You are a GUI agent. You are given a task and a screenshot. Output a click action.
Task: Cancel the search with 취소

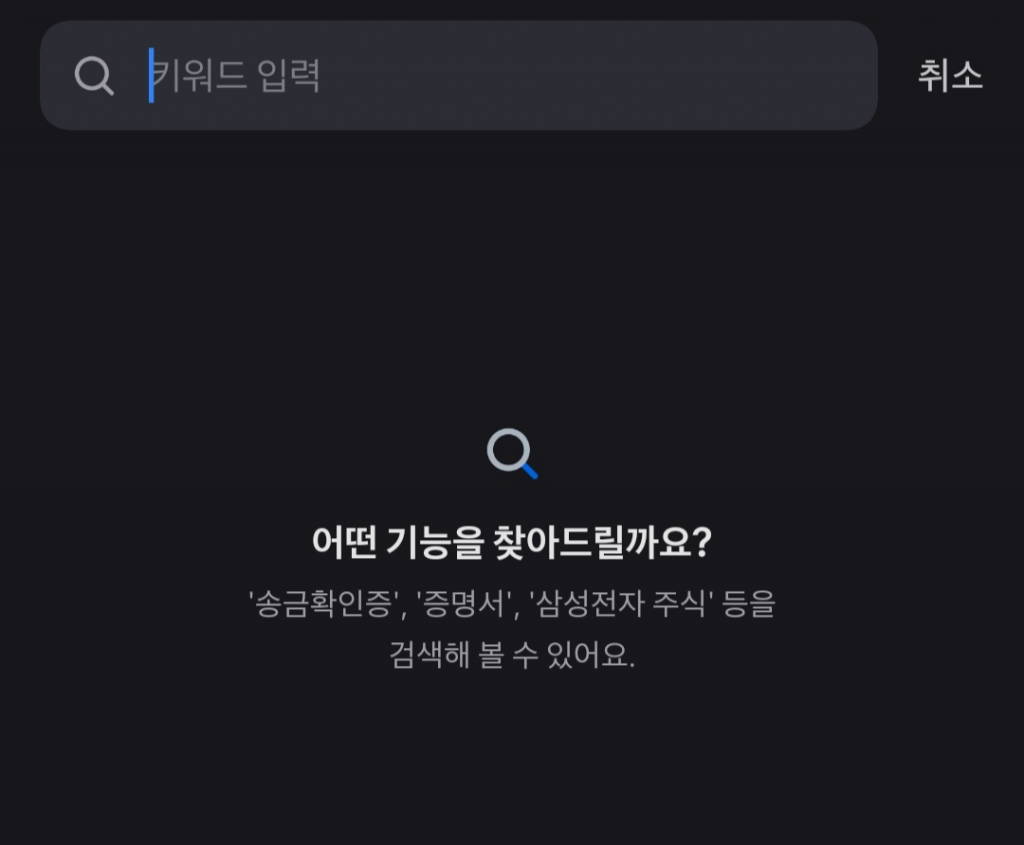click(x=950, y=76)
